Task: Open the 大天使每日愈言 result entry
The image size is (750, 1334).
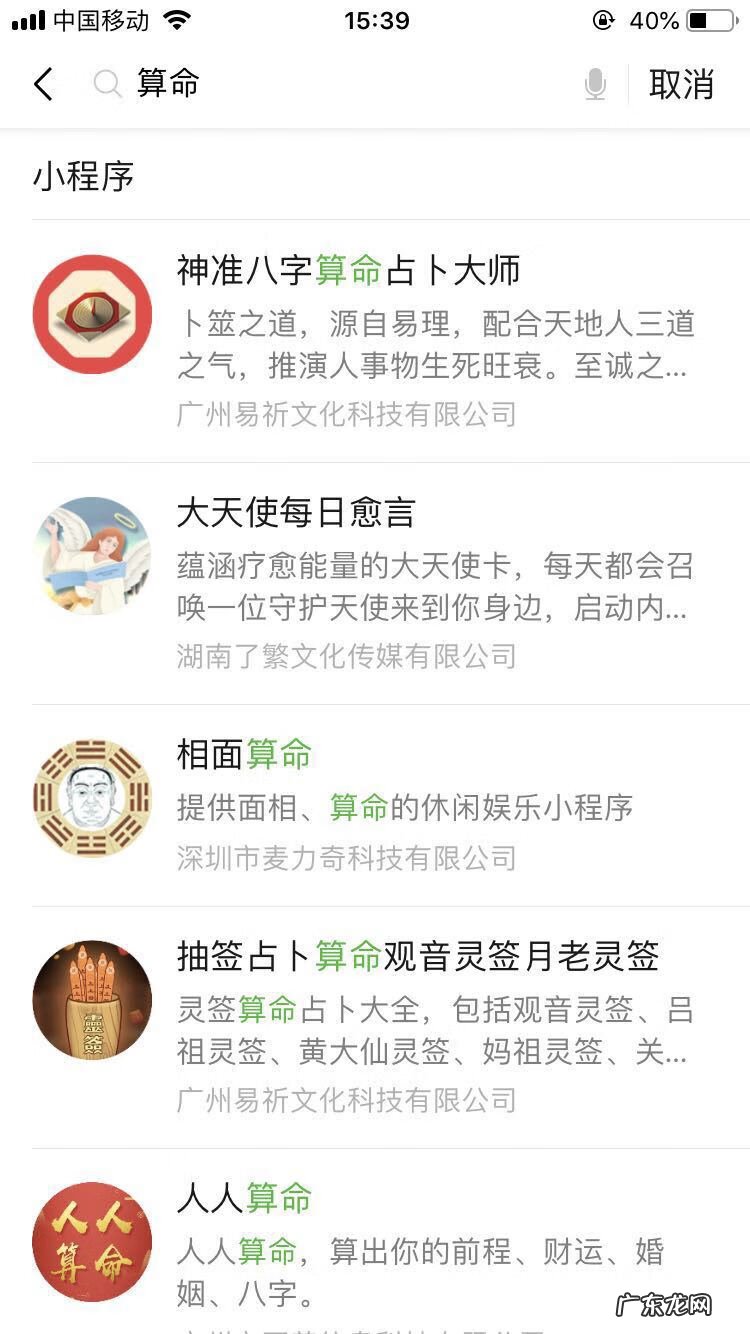Action: click(299, 513)
